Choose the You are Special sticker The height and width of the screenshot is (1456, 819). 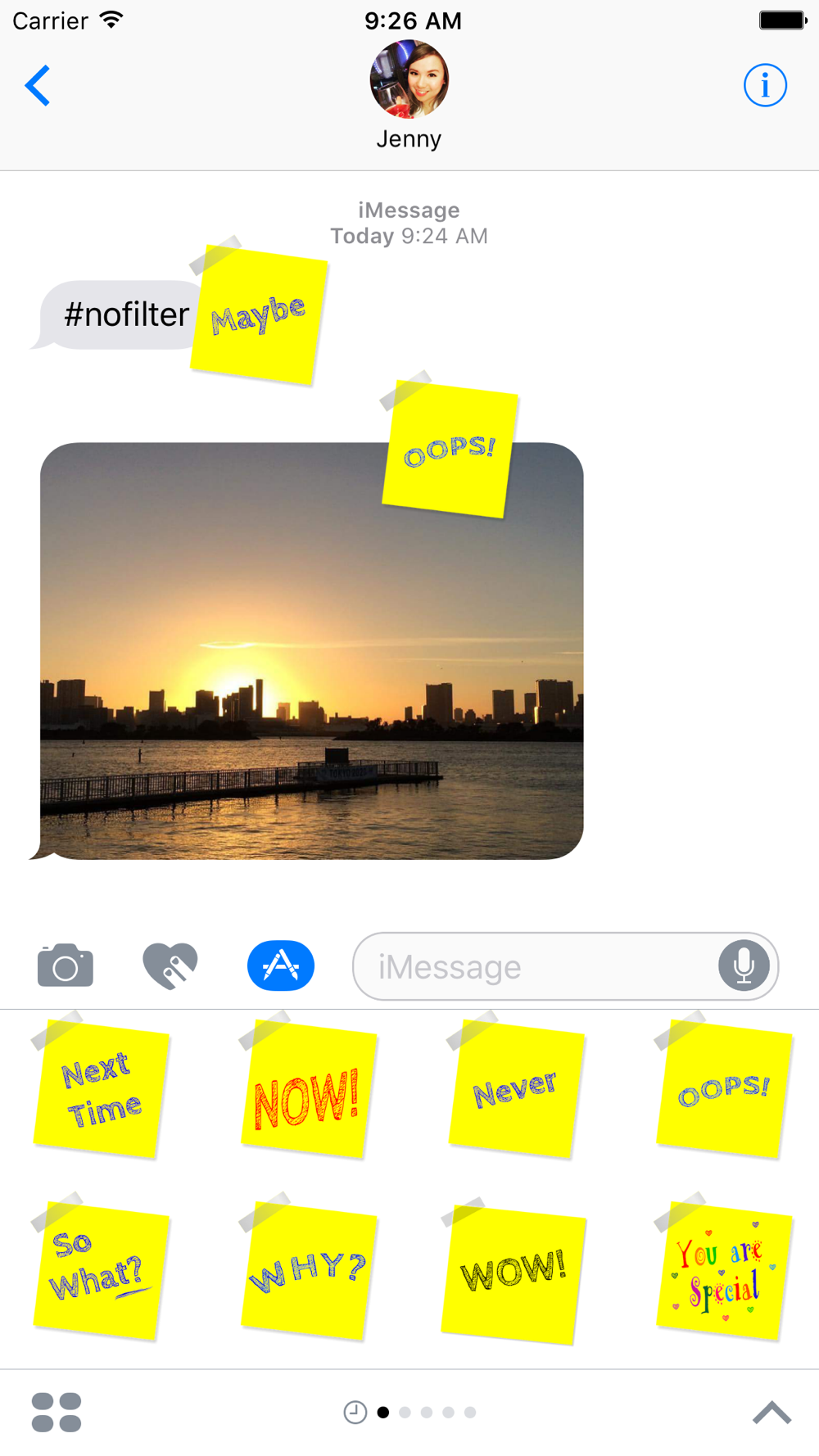point(724,1267)
